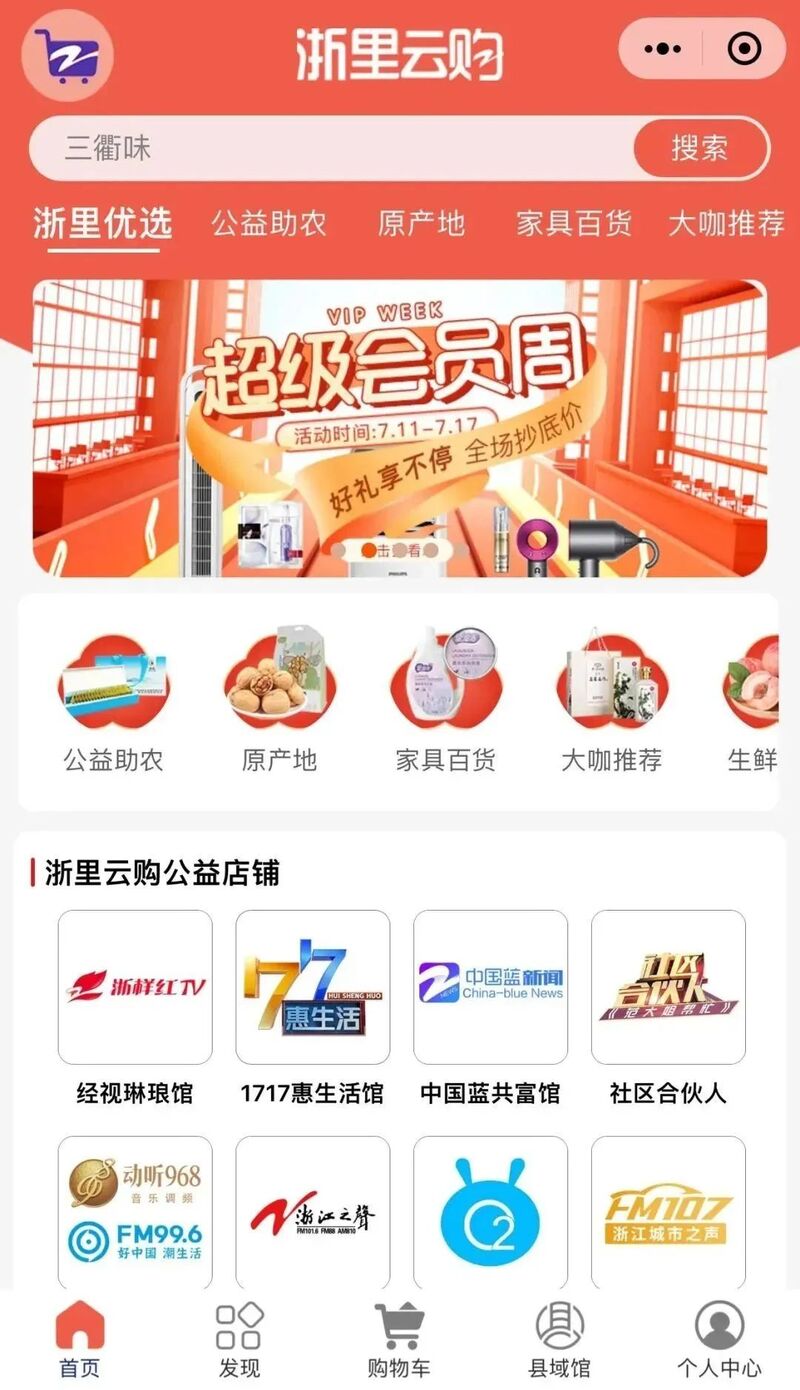Open the 中国蓝共富馆 store
The image size is (800, 1390).
point(490,987)
